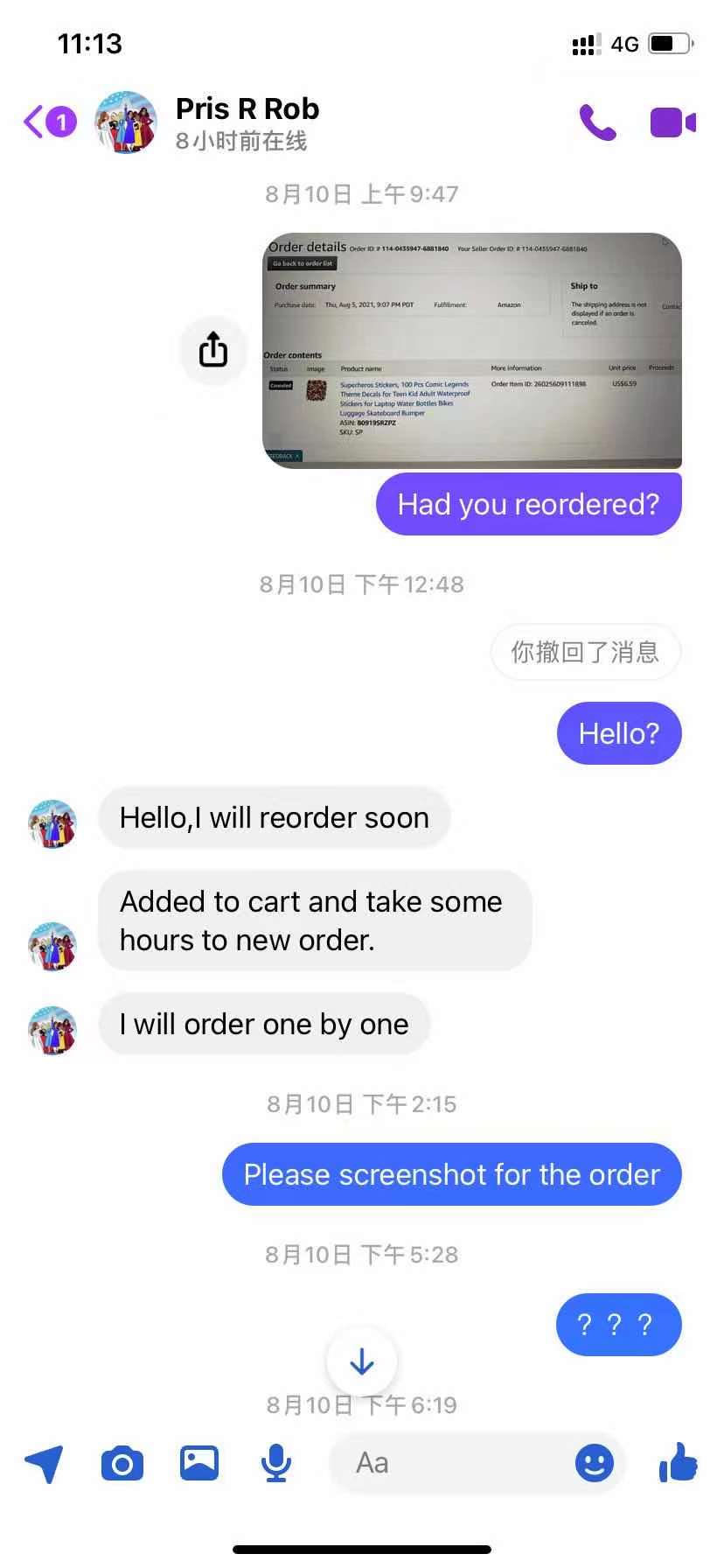This screenshot has height=1568, width=724.
Task: Start a video call with Pris R Rob
Action: (x=672, y=122)
